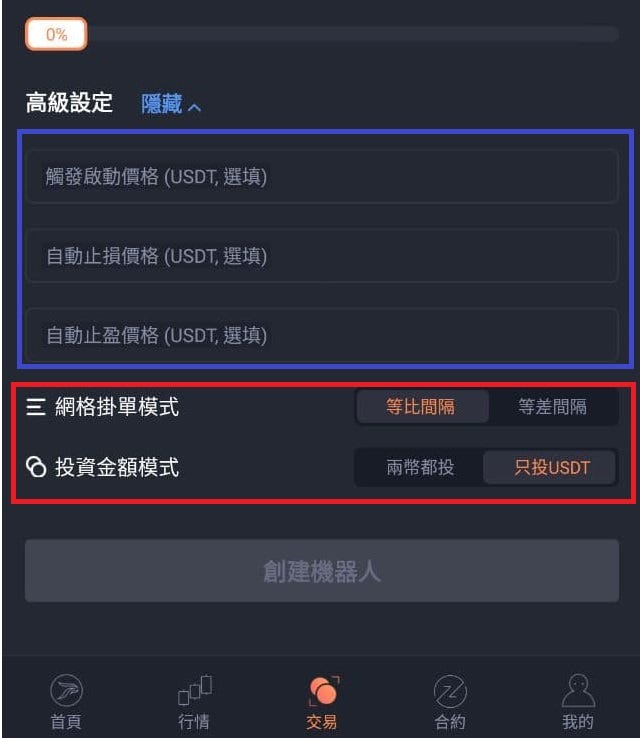The width and height of the screenshot is (640, 738).
Task: Choose 兩幣都投 investment mode
Action: pos(420,467)
